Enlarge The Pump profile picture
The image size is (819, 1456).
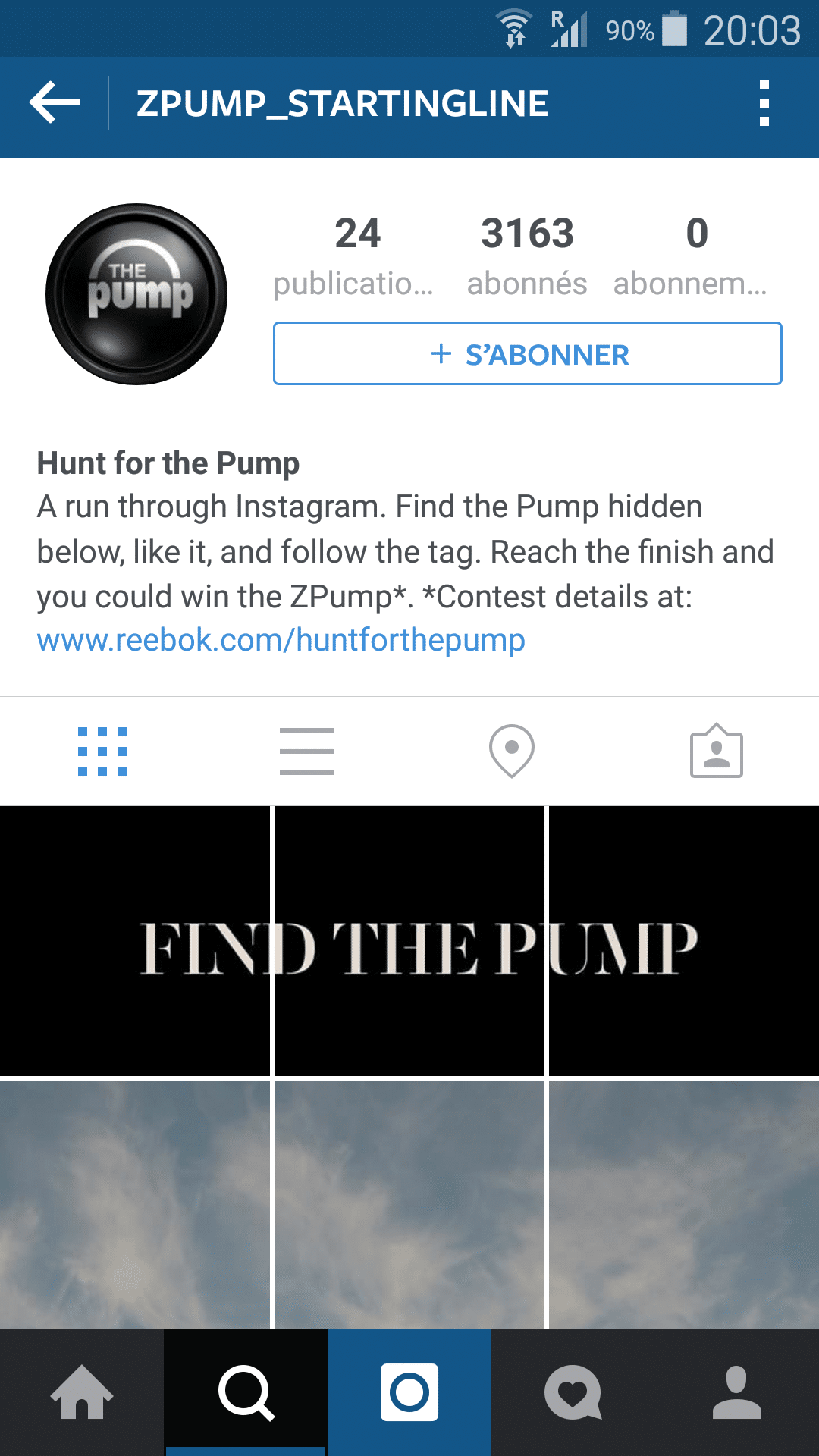pos(136,294)
